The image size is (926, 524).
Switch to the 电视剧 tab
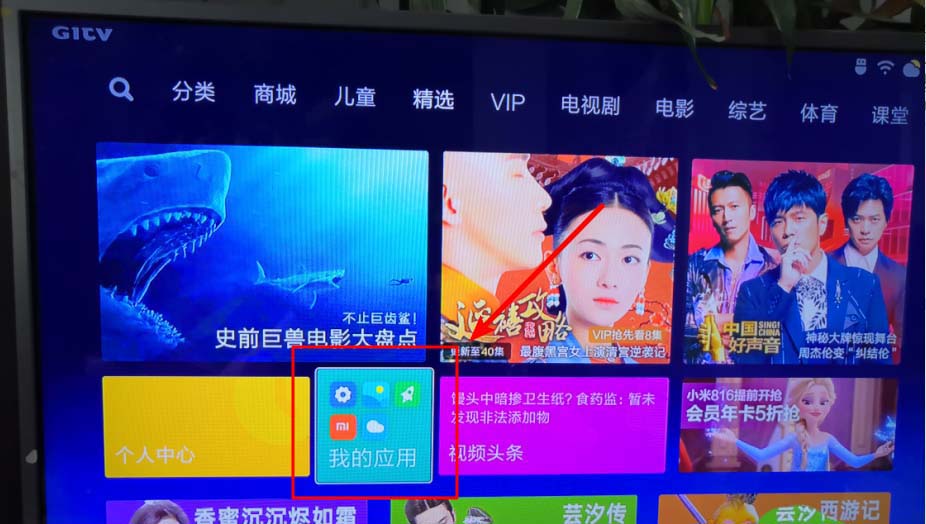point(590,105)
